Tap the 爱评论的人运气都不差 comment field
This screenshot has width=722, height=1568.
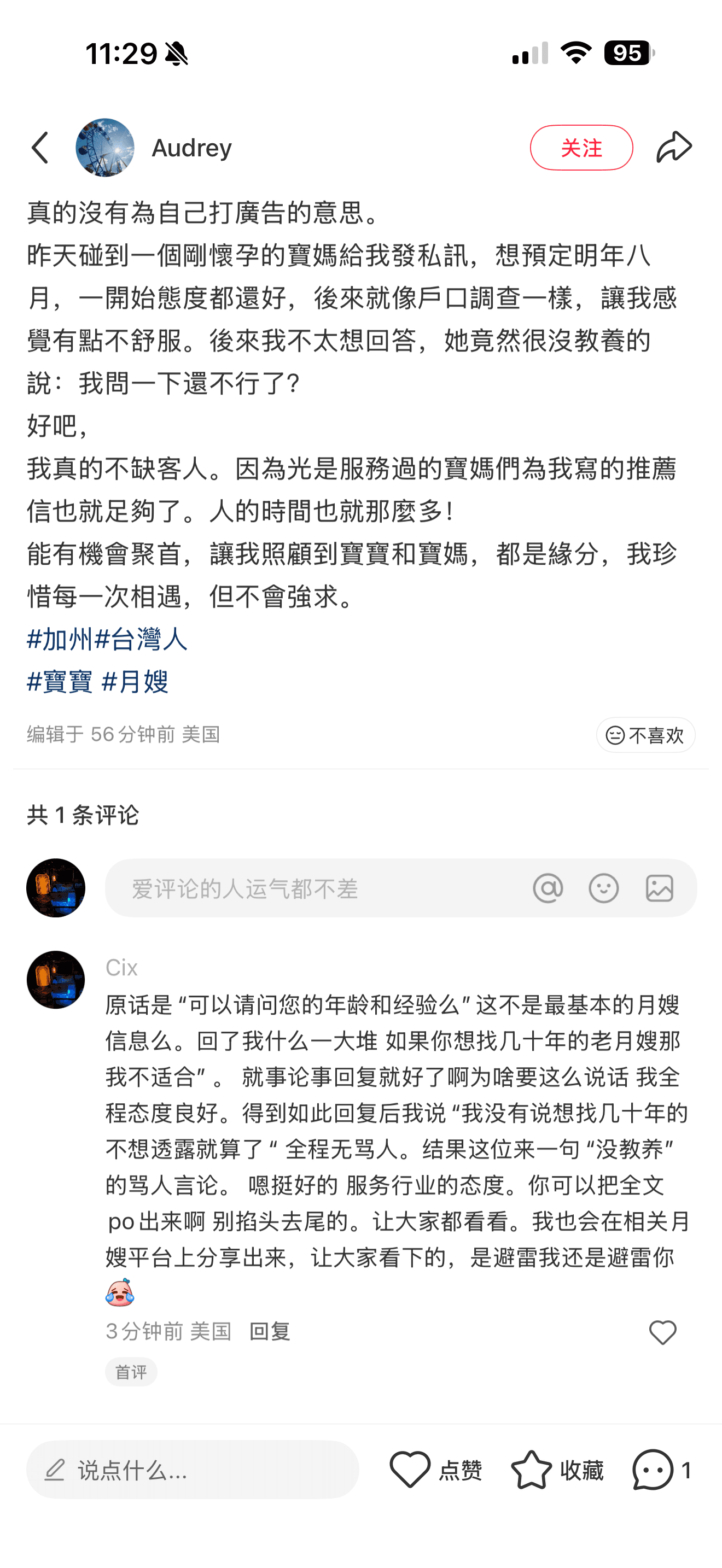click(317, 888)
